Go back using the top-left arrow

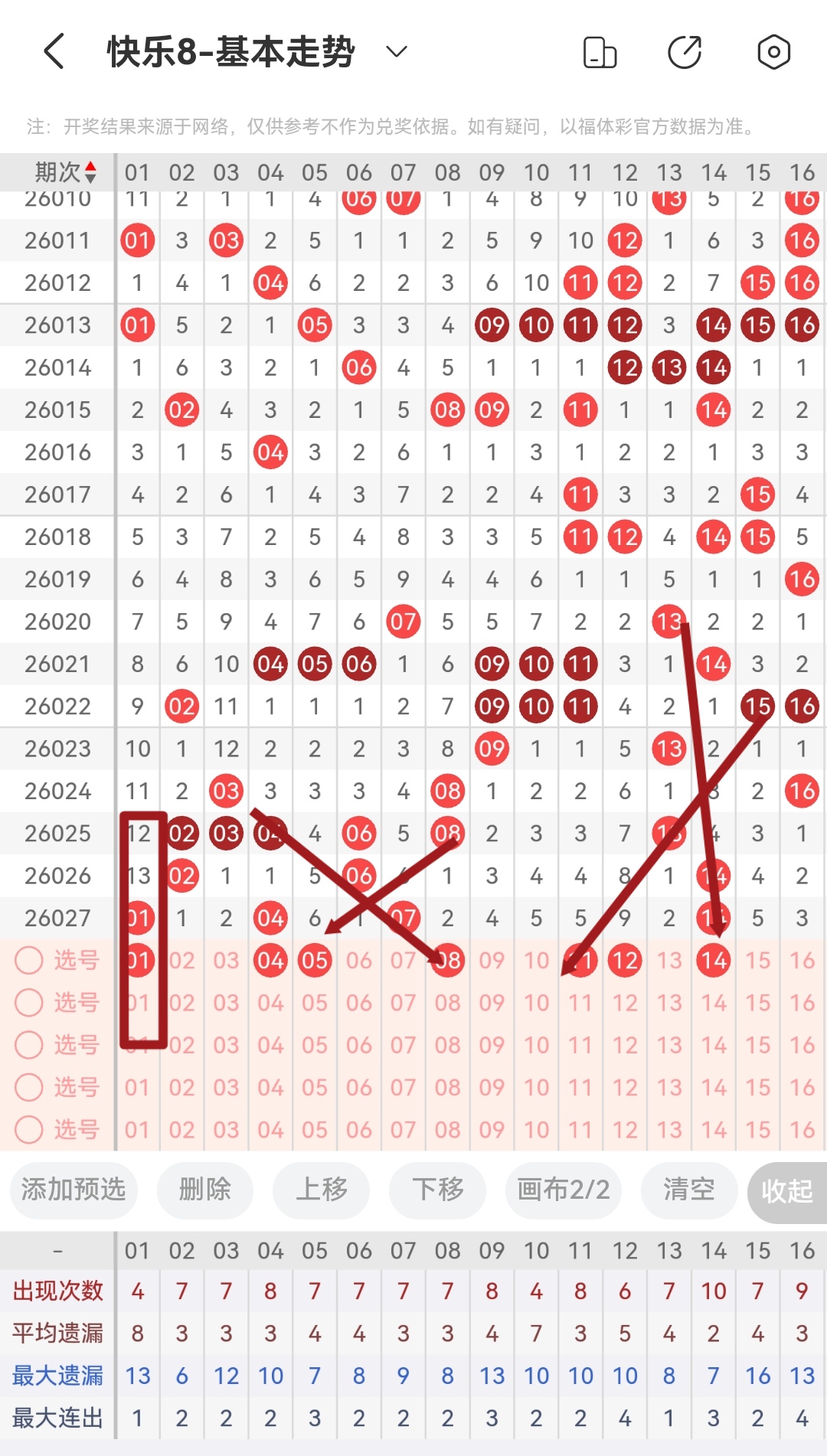[x=54, y=52]
